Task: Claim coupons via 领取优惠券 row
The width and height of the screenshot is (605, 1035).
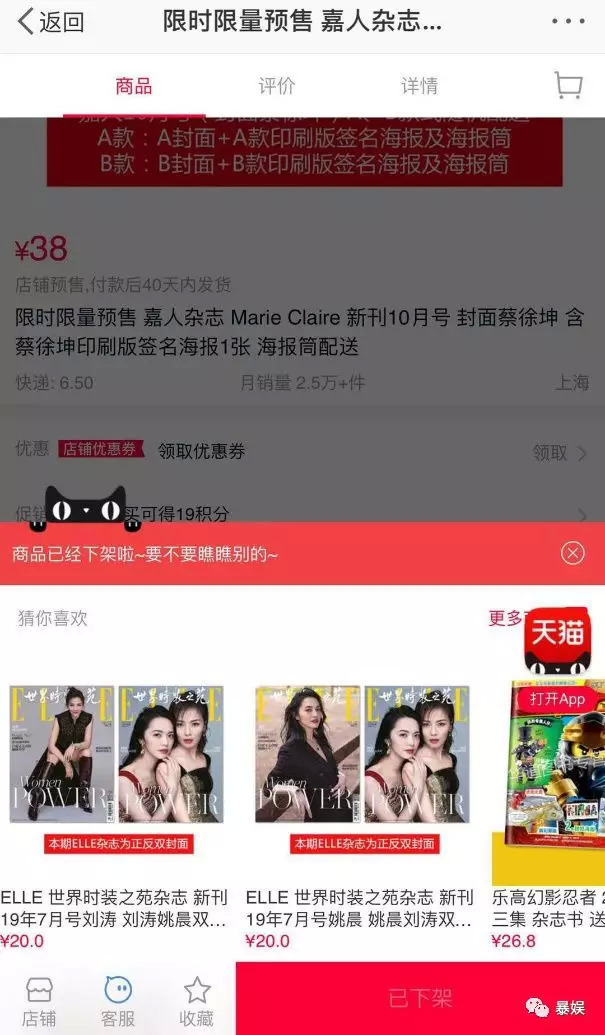Action: point(300,452)
